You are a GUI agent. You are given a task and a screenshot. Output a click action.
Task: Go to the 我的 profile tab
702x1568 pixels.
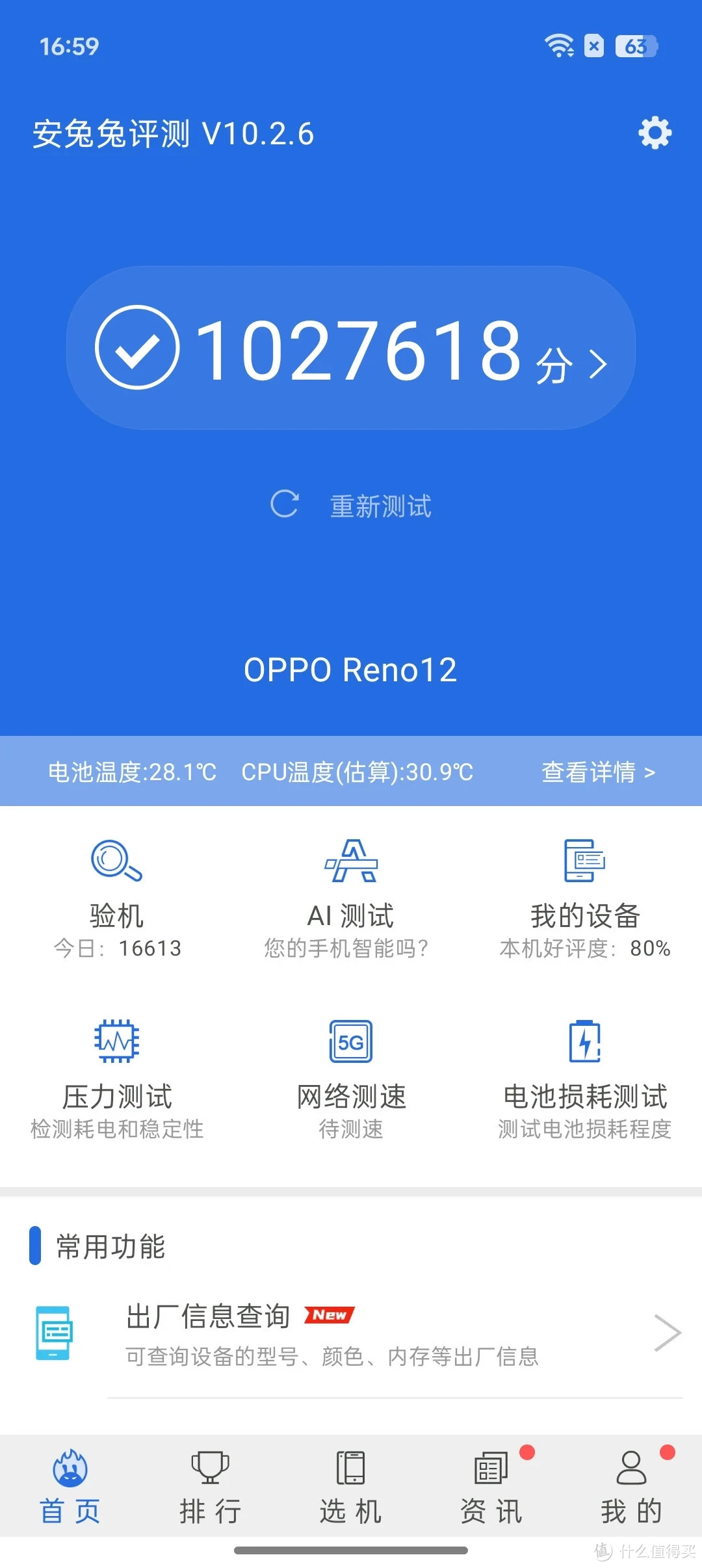[631, 1489]
